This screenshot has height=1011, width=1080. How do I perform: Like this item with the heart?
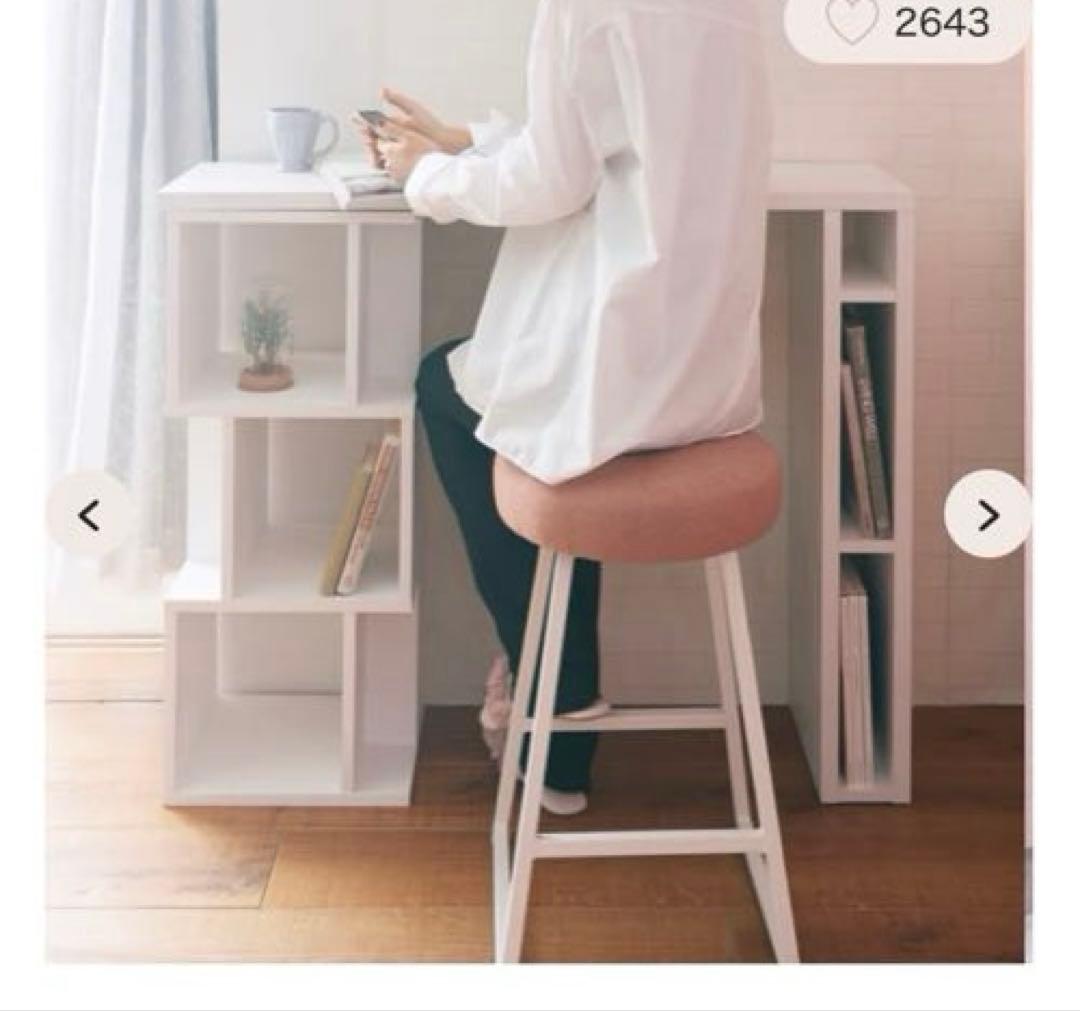pyautogui.click(x=853, y=22)
